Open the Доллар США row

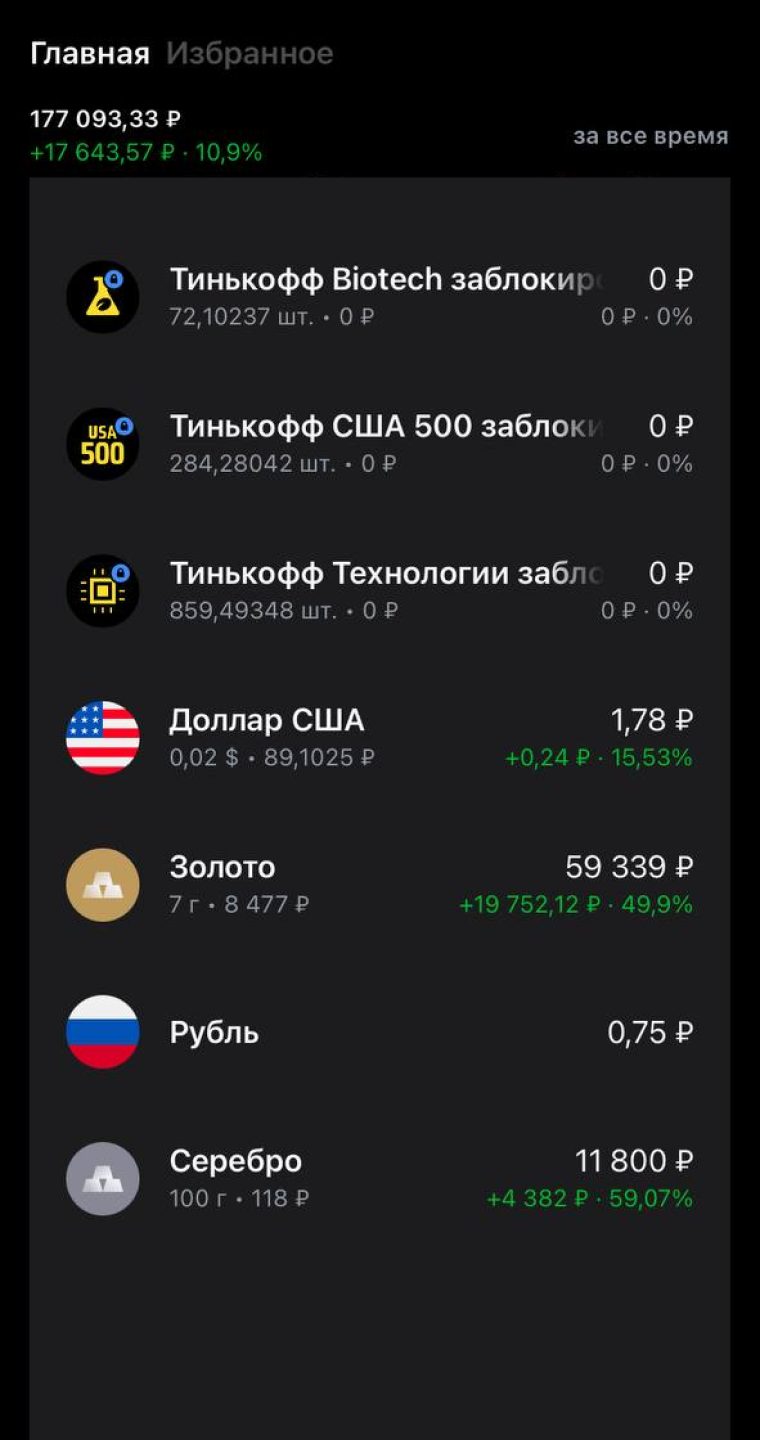pos(380,737)
